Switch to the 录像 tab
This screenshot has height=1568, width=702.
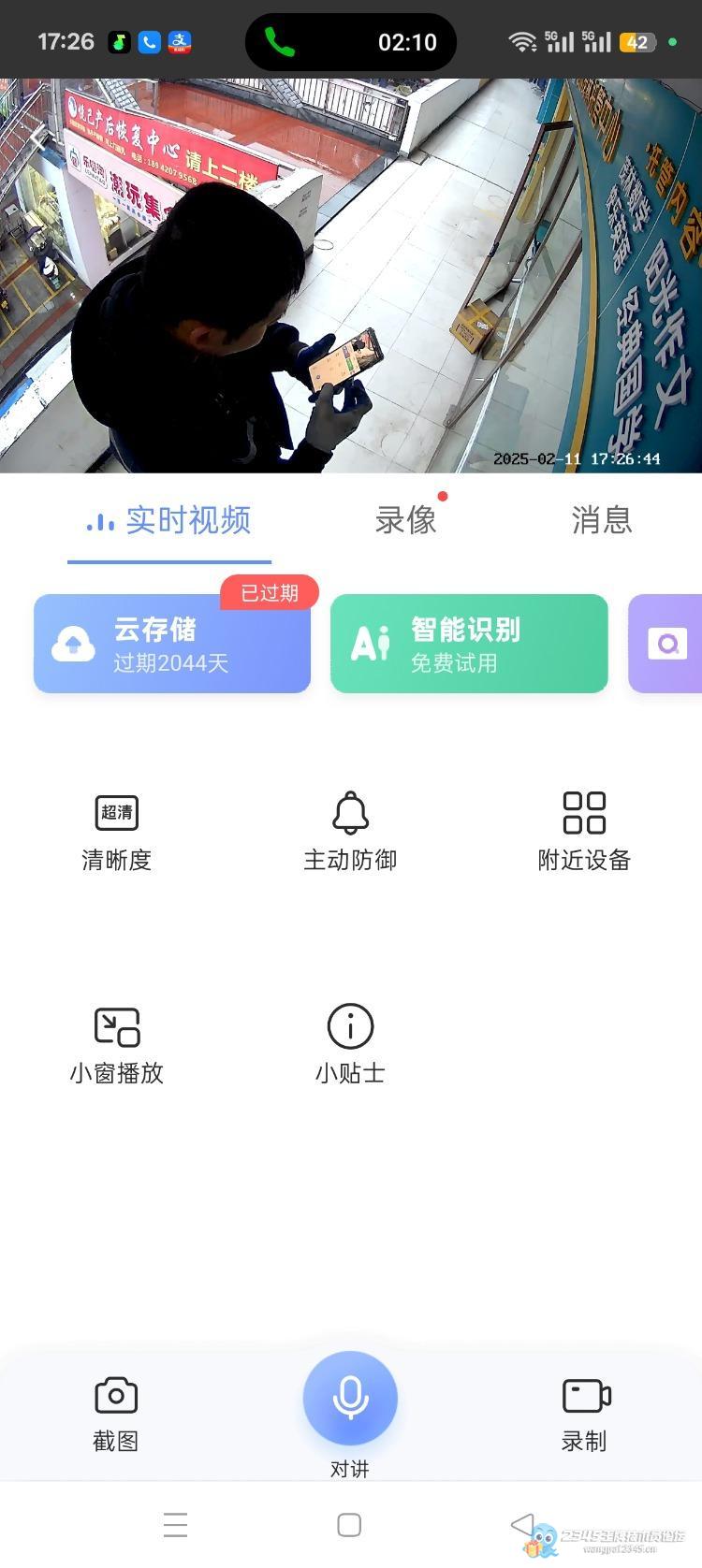point(405,520)
